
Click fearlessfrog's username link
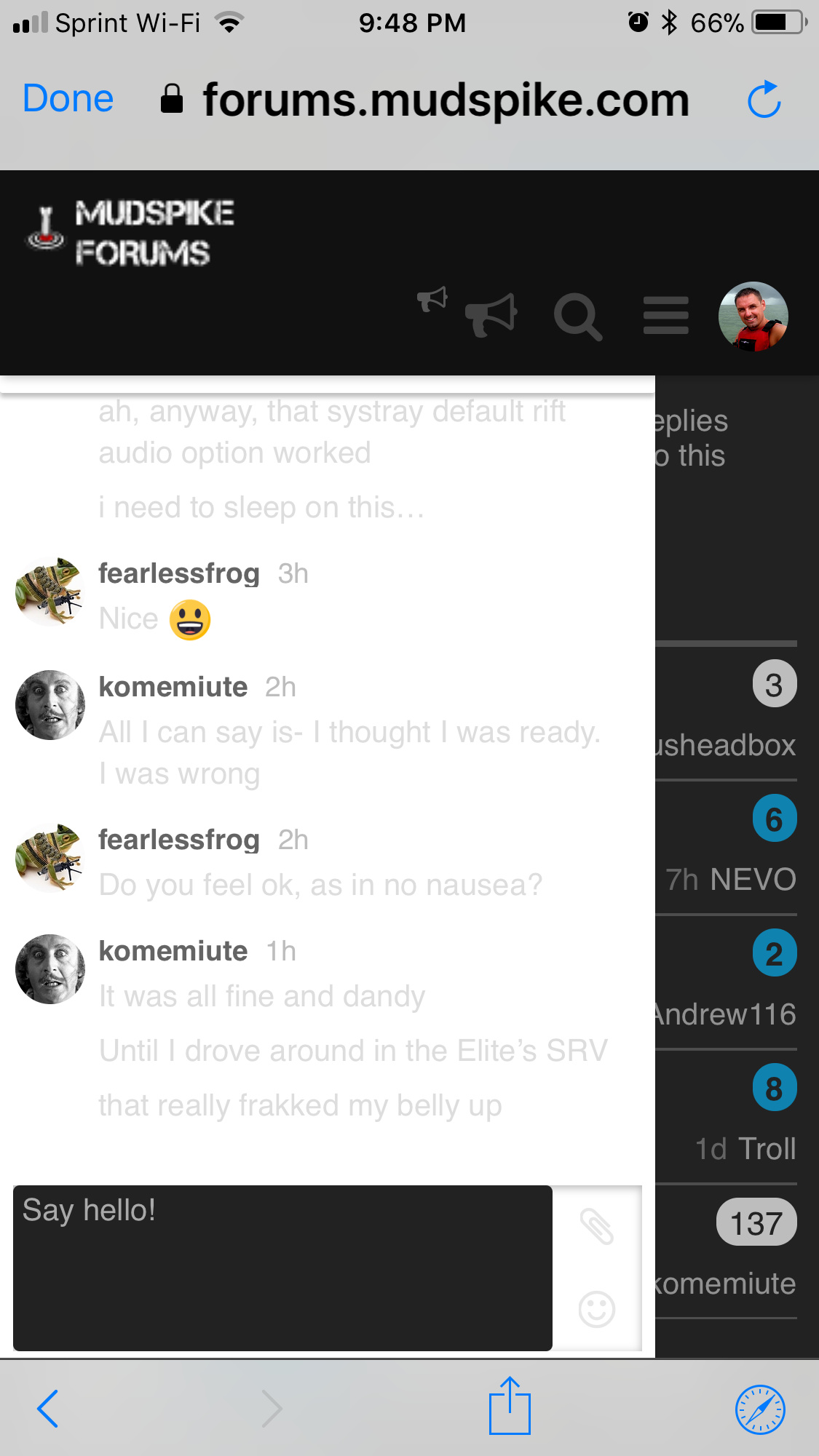tap(179, 573)
